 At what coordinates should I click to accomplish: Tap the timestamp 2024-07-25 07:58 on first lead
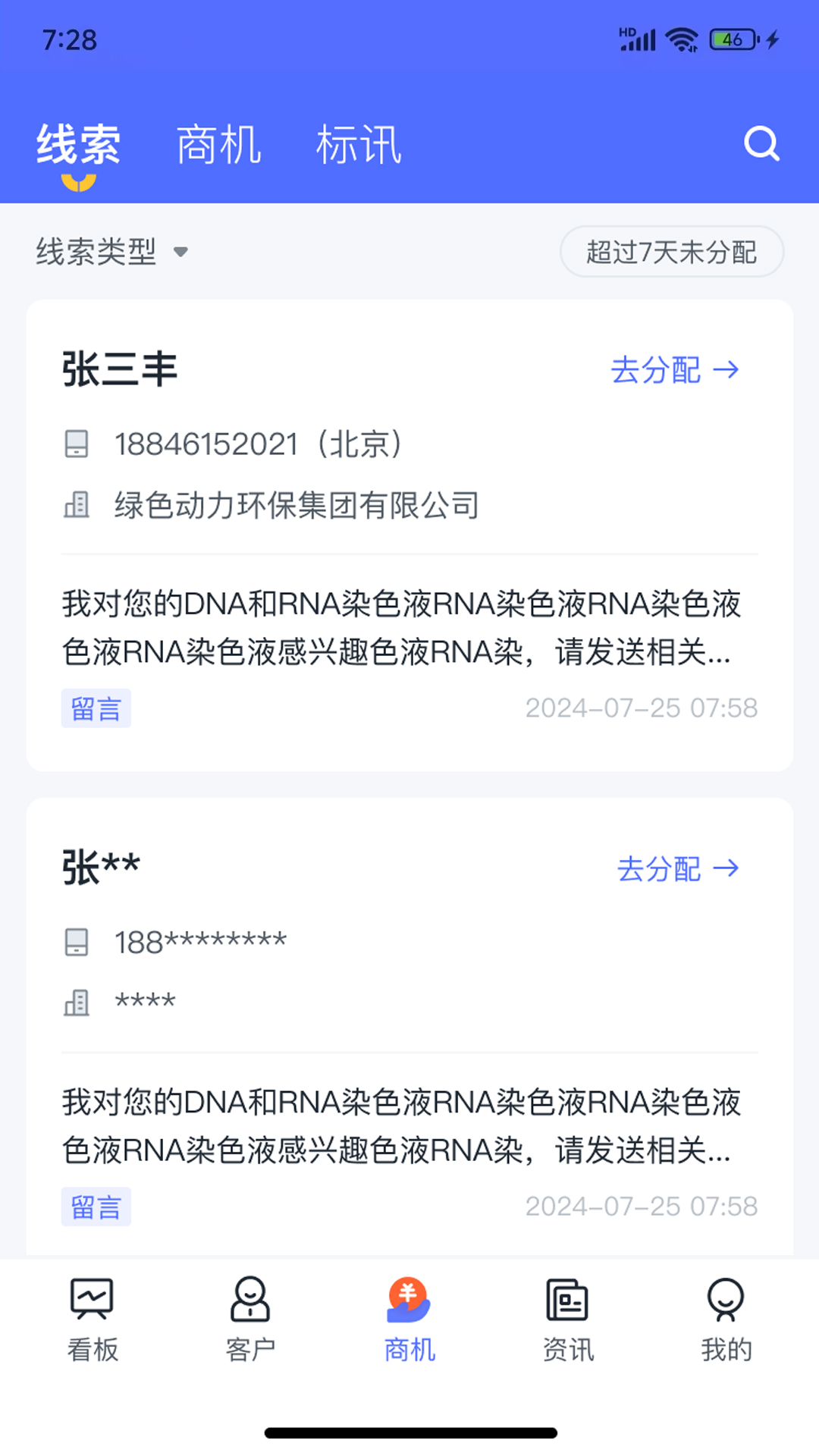pos(641,707)
